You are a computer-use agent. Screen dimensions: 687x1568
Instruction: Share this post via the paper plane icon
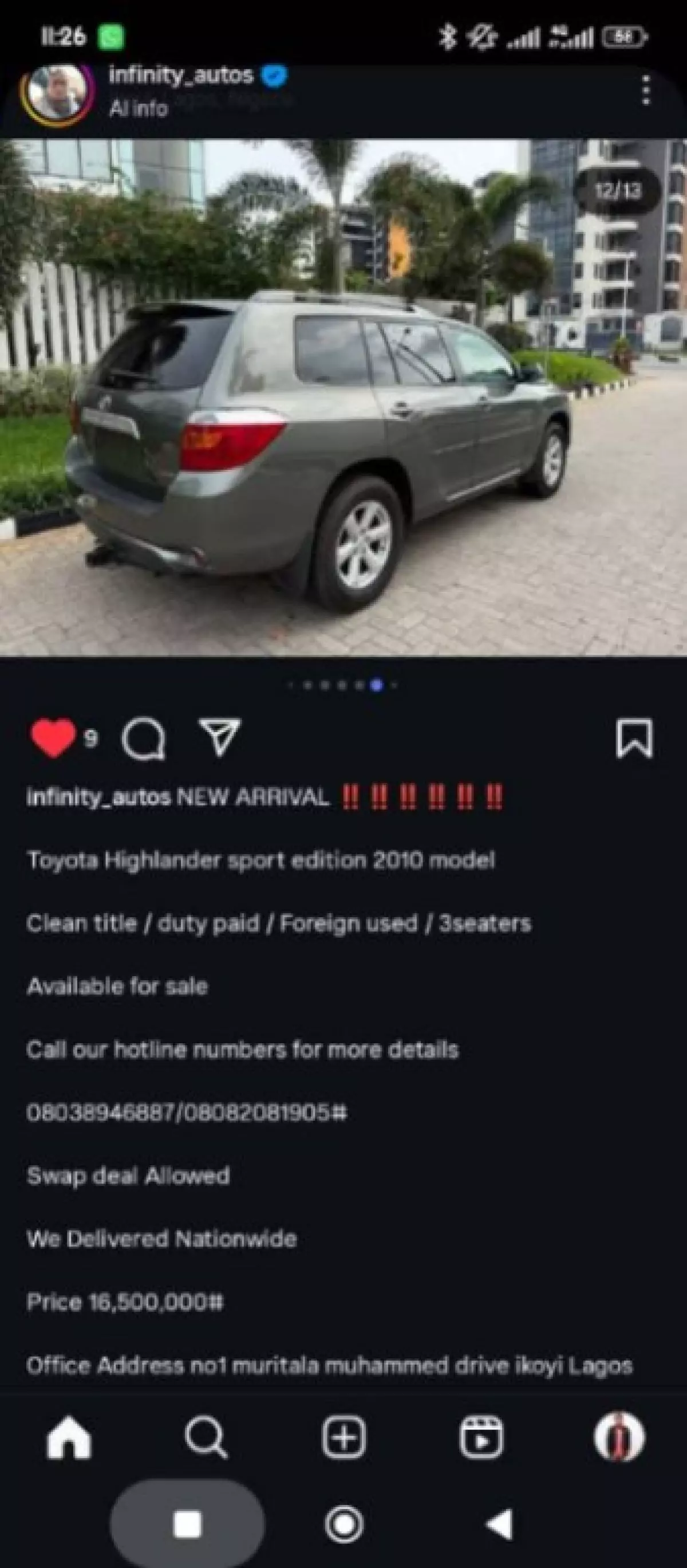(x=220, y=737)
